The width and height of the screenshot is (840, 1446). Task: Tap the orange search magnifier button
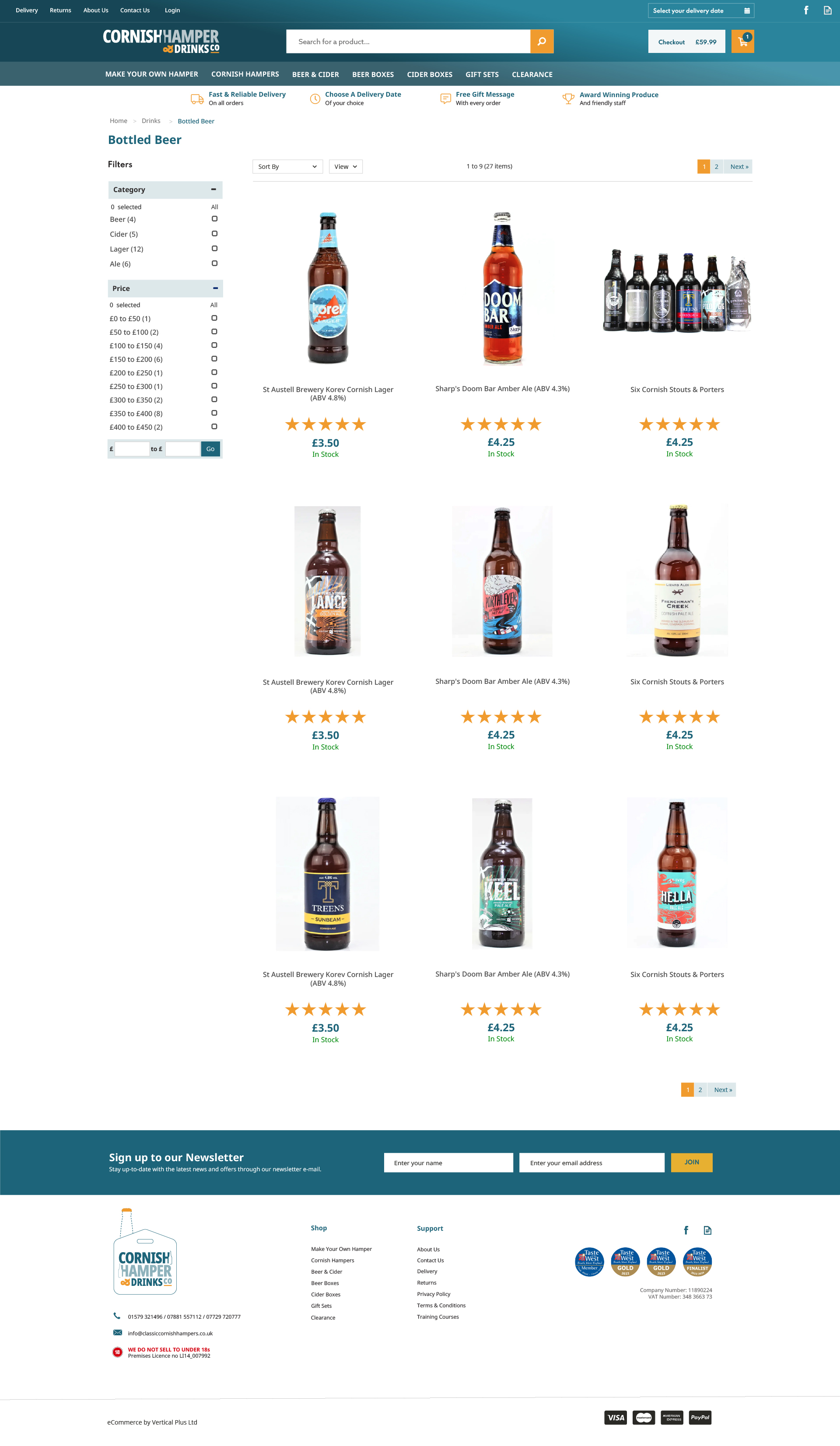[x=541, y=41]
